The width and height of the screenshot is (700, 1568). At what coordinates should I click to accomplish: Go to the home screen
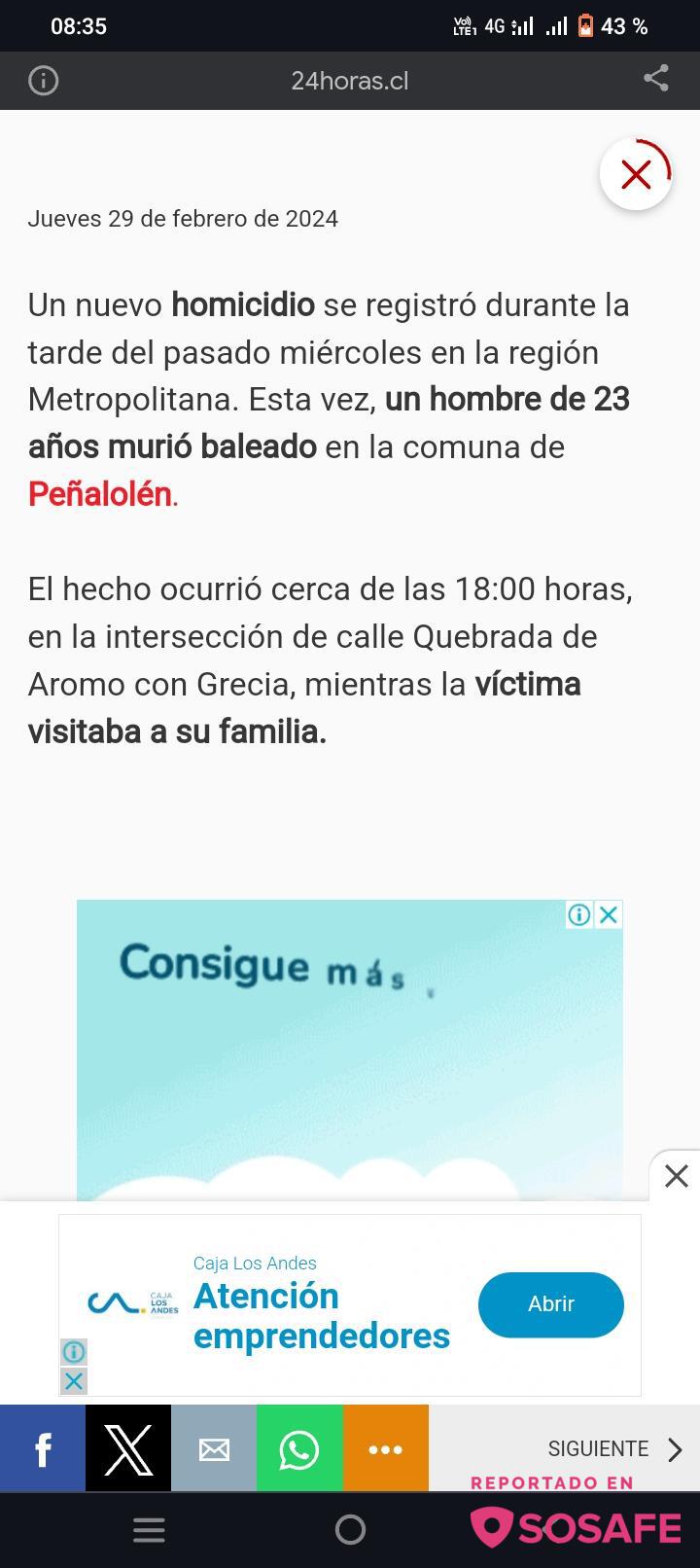[350, 1530]
